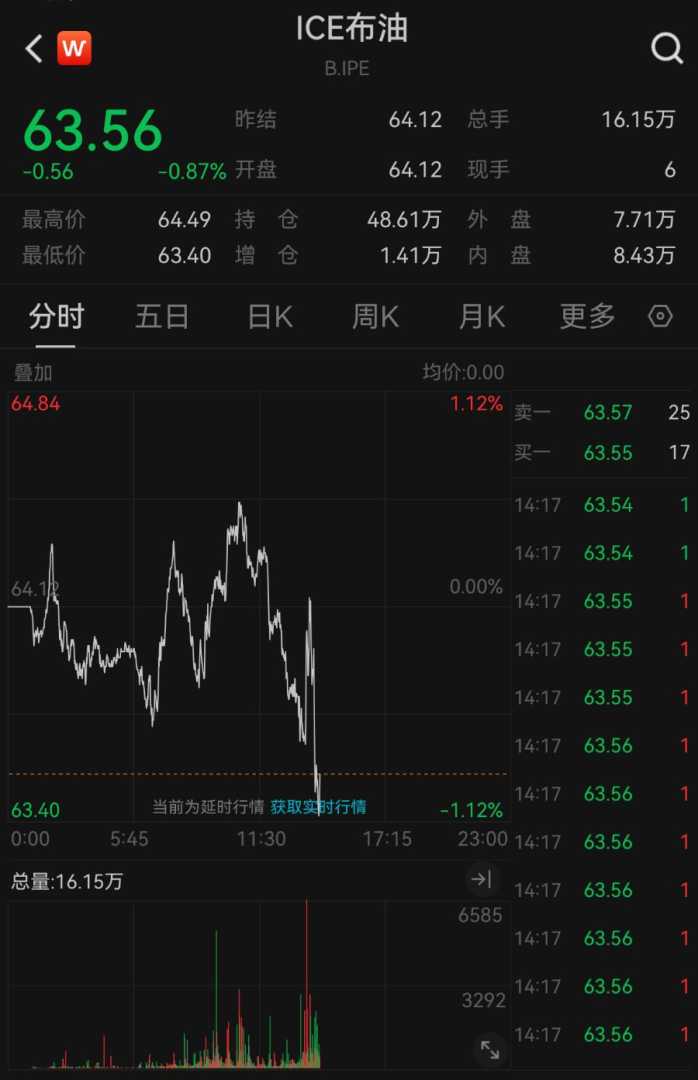Image resolution: width=698 pixels, height=1080 pixels.
Task: Select the 周K chart tab
Action: pyautogui.click(x=375, y=317)
